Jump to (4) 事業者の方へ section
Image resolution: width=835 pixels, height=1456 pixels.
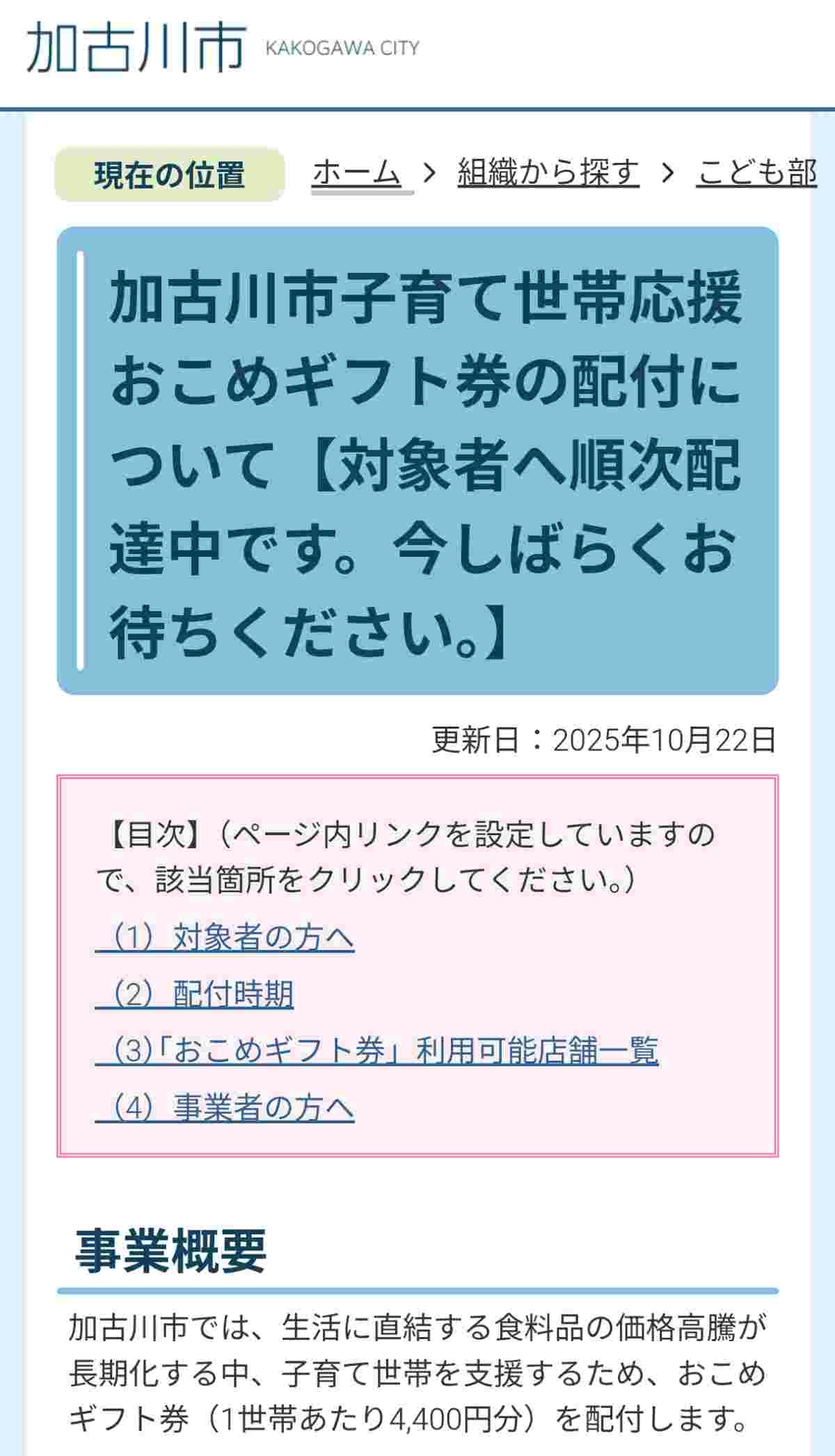coord(225,1107)
